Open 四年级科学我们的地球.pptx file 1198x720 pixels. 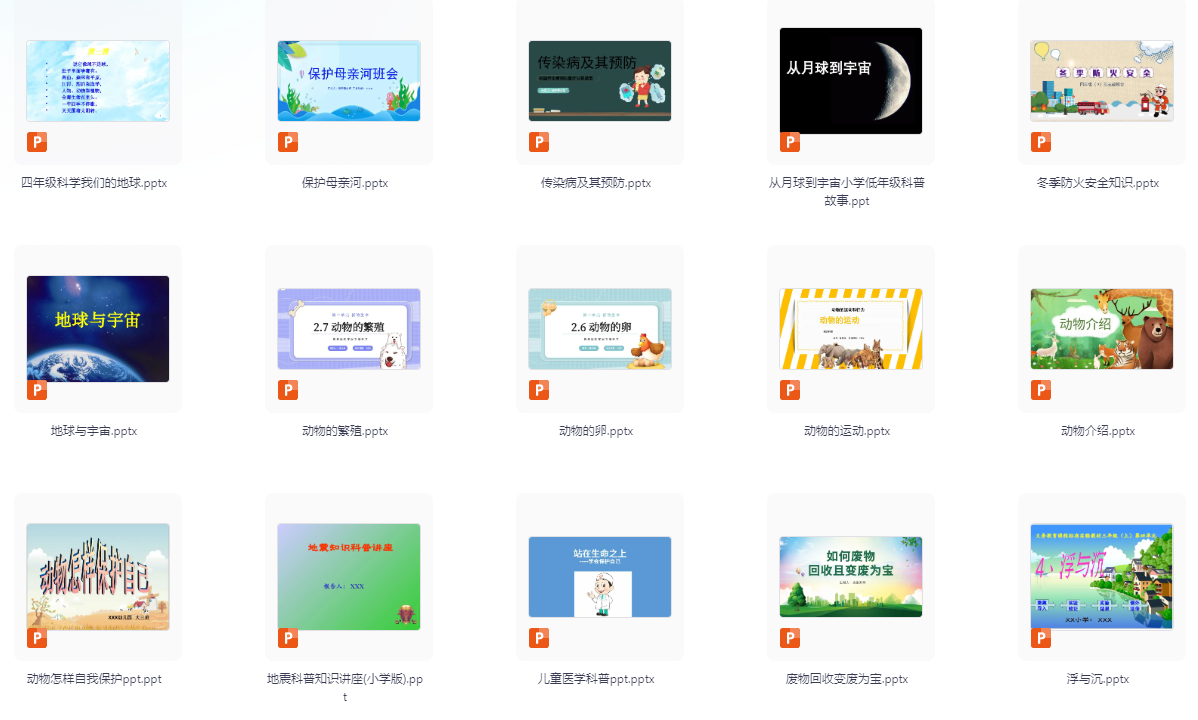click(x=98, y=81)
